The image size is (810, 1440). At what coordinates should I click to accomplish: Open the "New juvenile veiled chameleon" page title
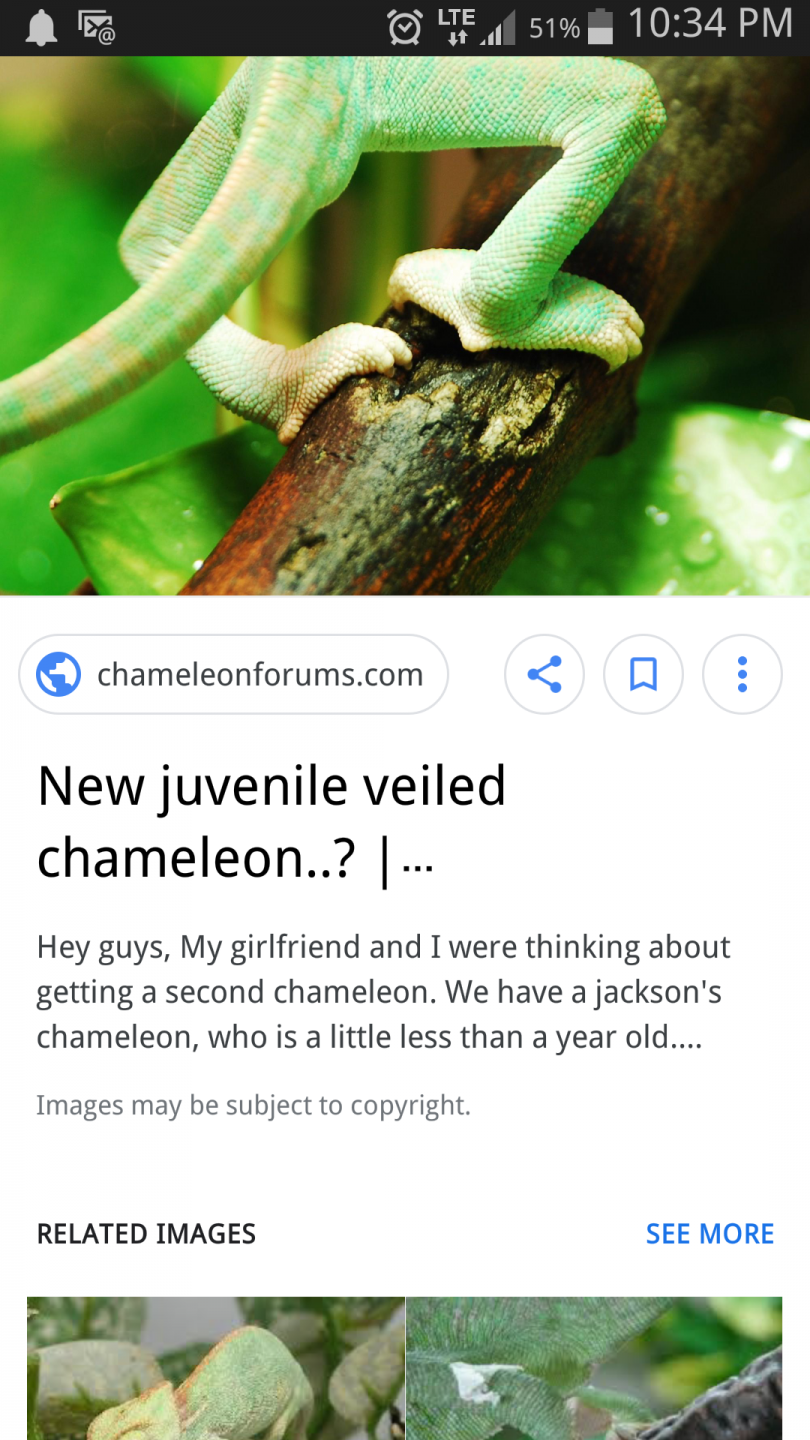coord(272,822)
